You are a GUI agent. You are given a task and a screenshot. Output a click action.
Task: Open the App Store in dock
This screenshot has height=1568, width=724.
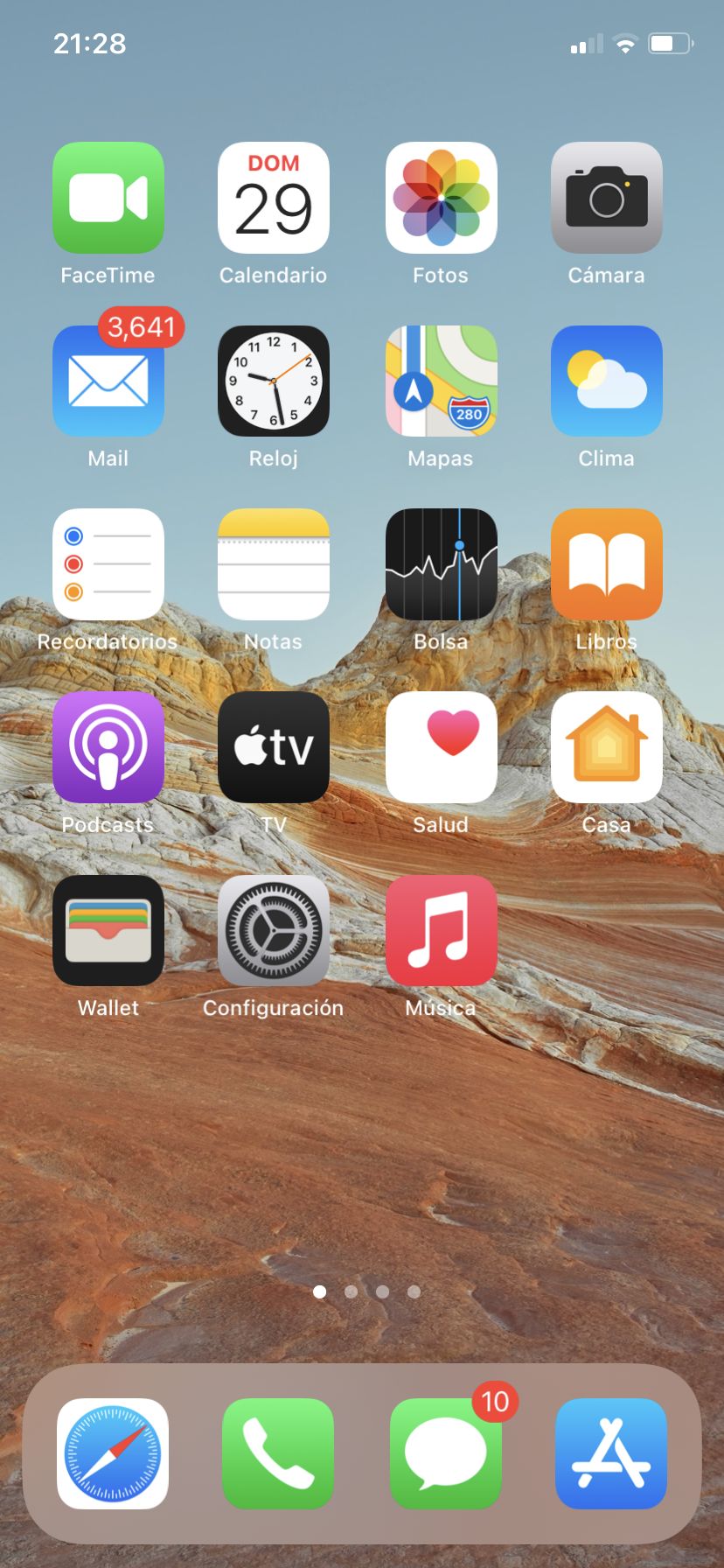611,1453
